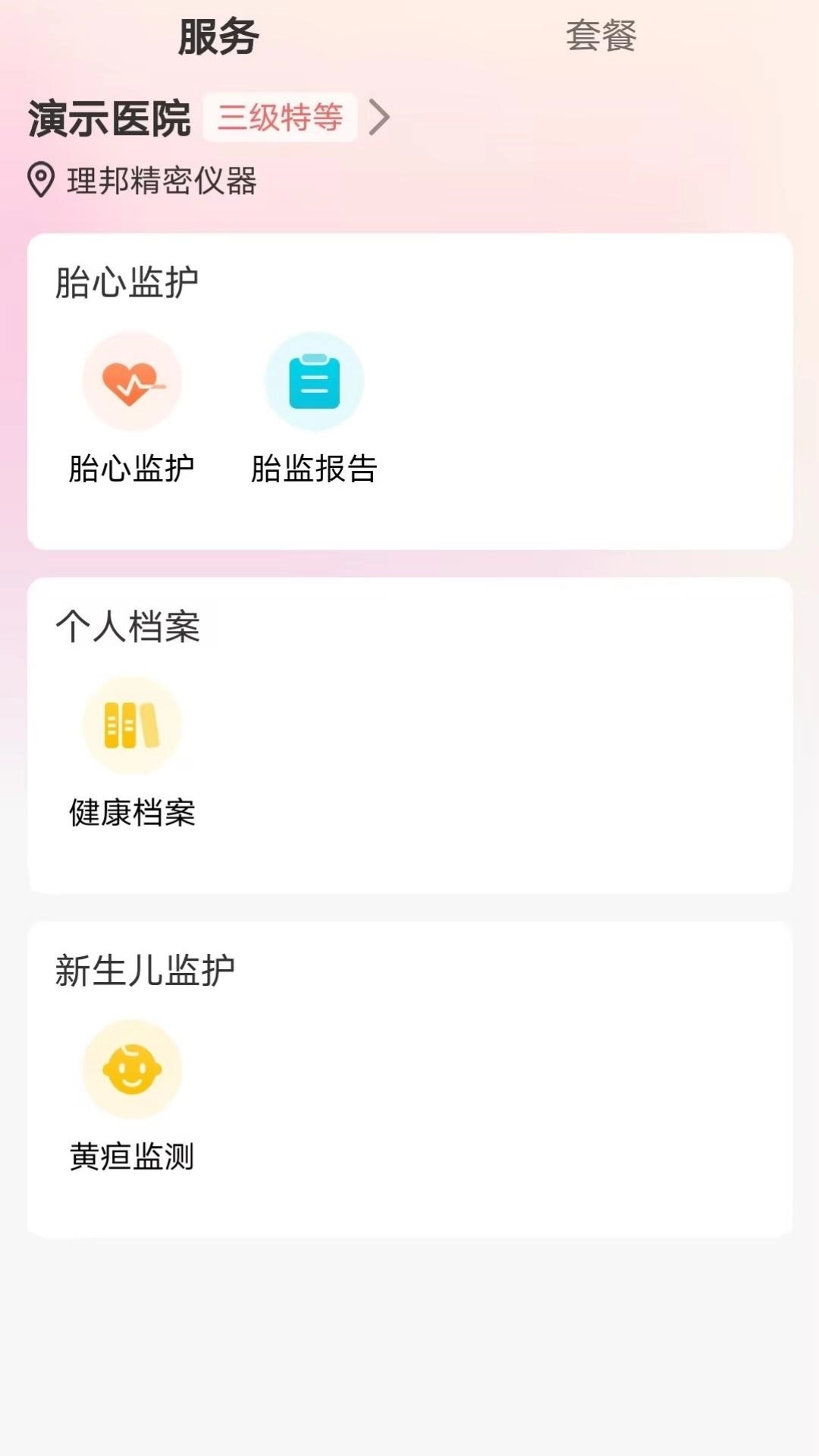Select the 服务 tab

point(216,35)
